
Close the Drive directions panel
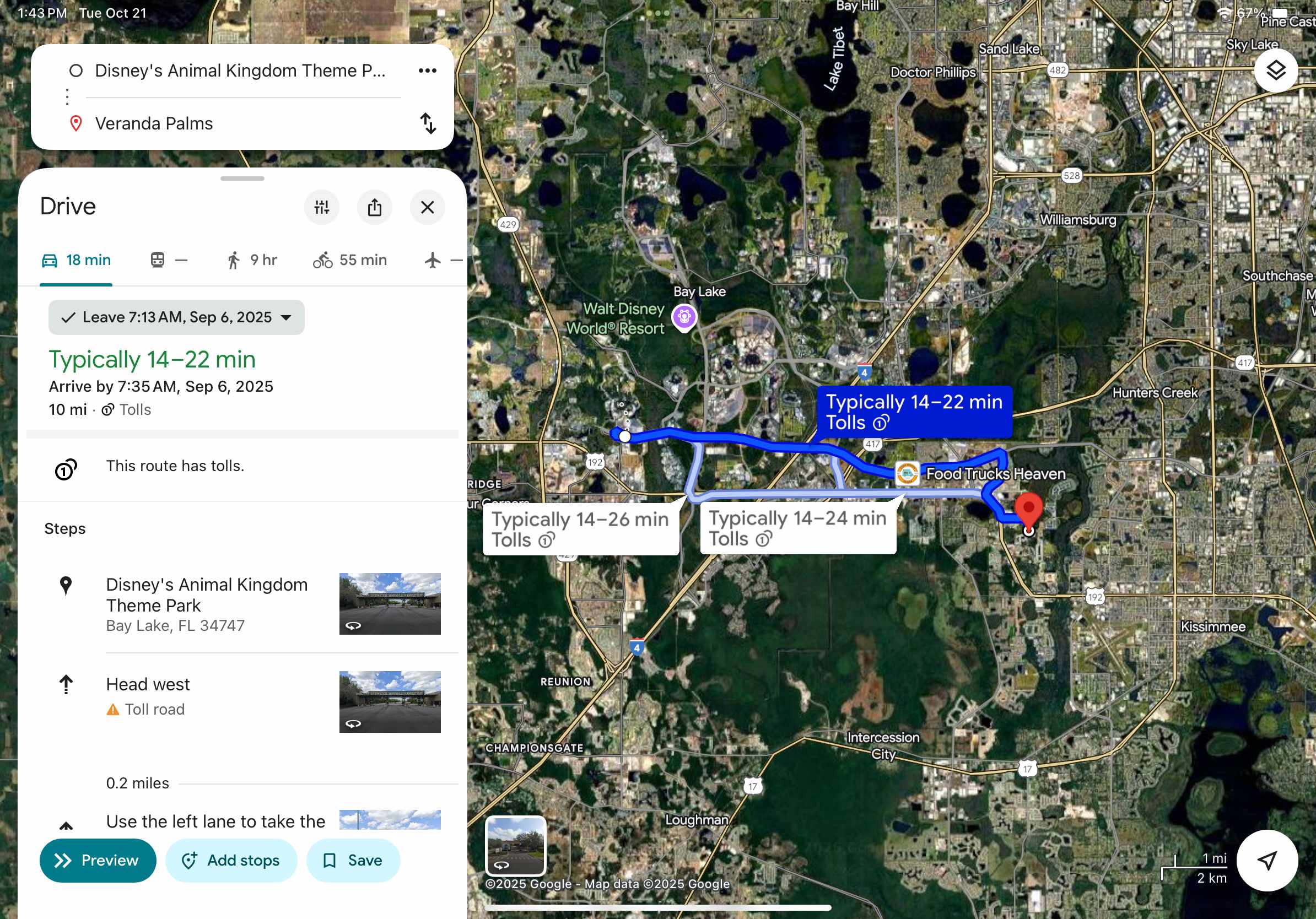[x=427, y=207]
